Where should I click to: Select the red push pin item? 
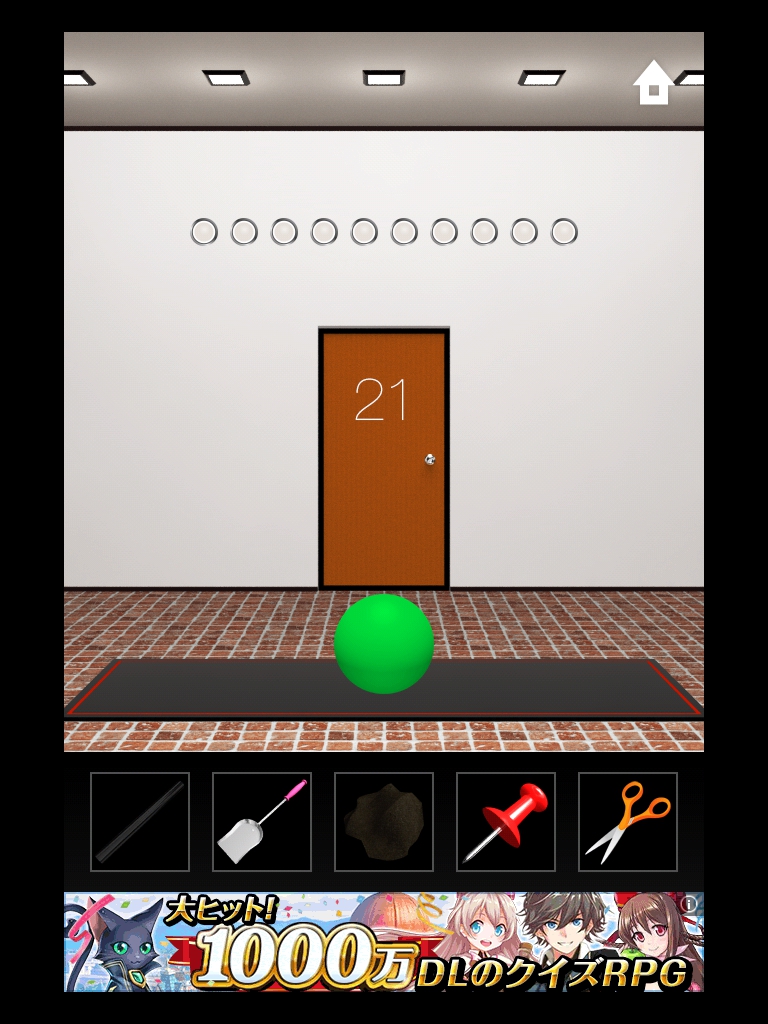(x=506, y=822)
